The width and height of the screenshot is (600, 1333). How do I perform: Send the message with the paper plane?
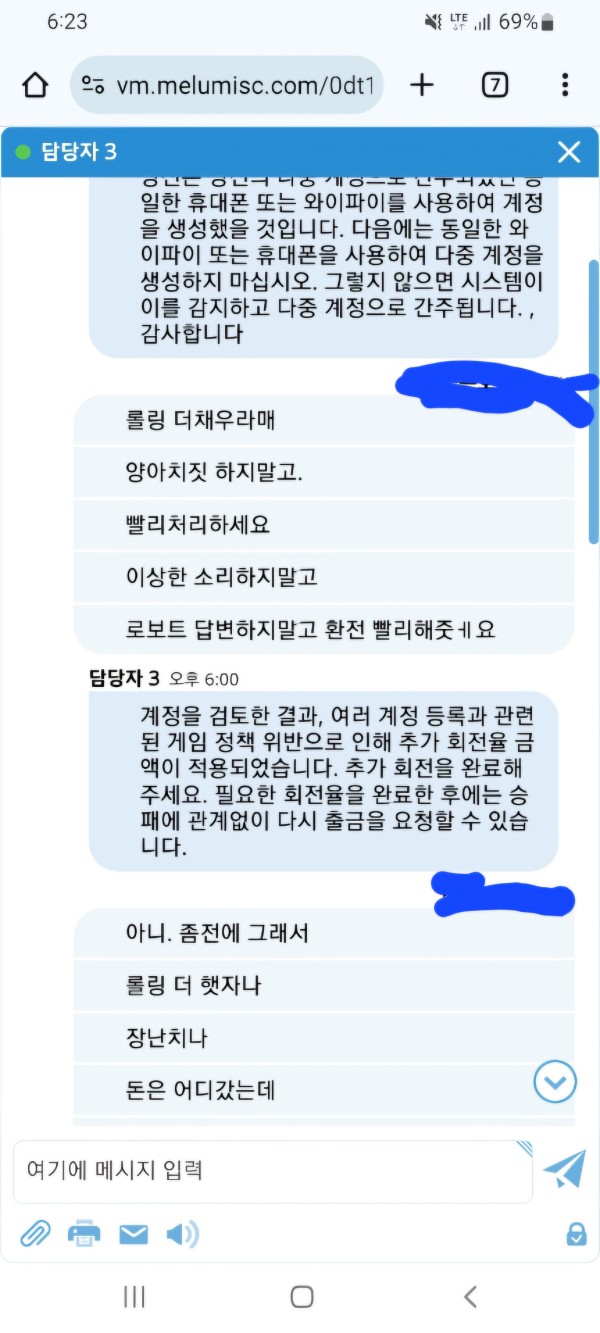click(564, 1169)
